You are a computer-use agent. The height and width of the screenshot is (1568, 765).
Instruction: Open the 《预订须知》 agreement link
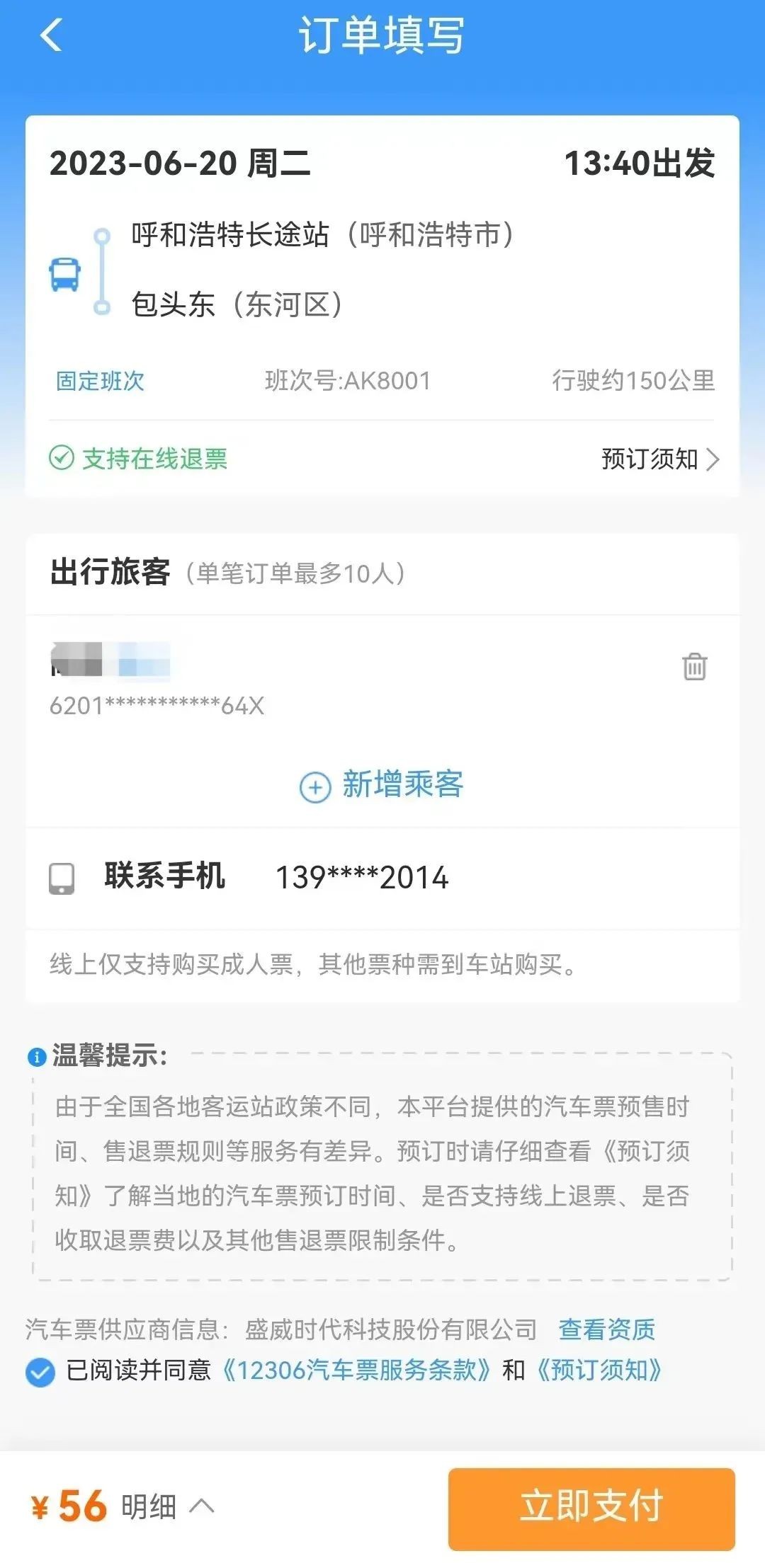(x=599, y=1370)
